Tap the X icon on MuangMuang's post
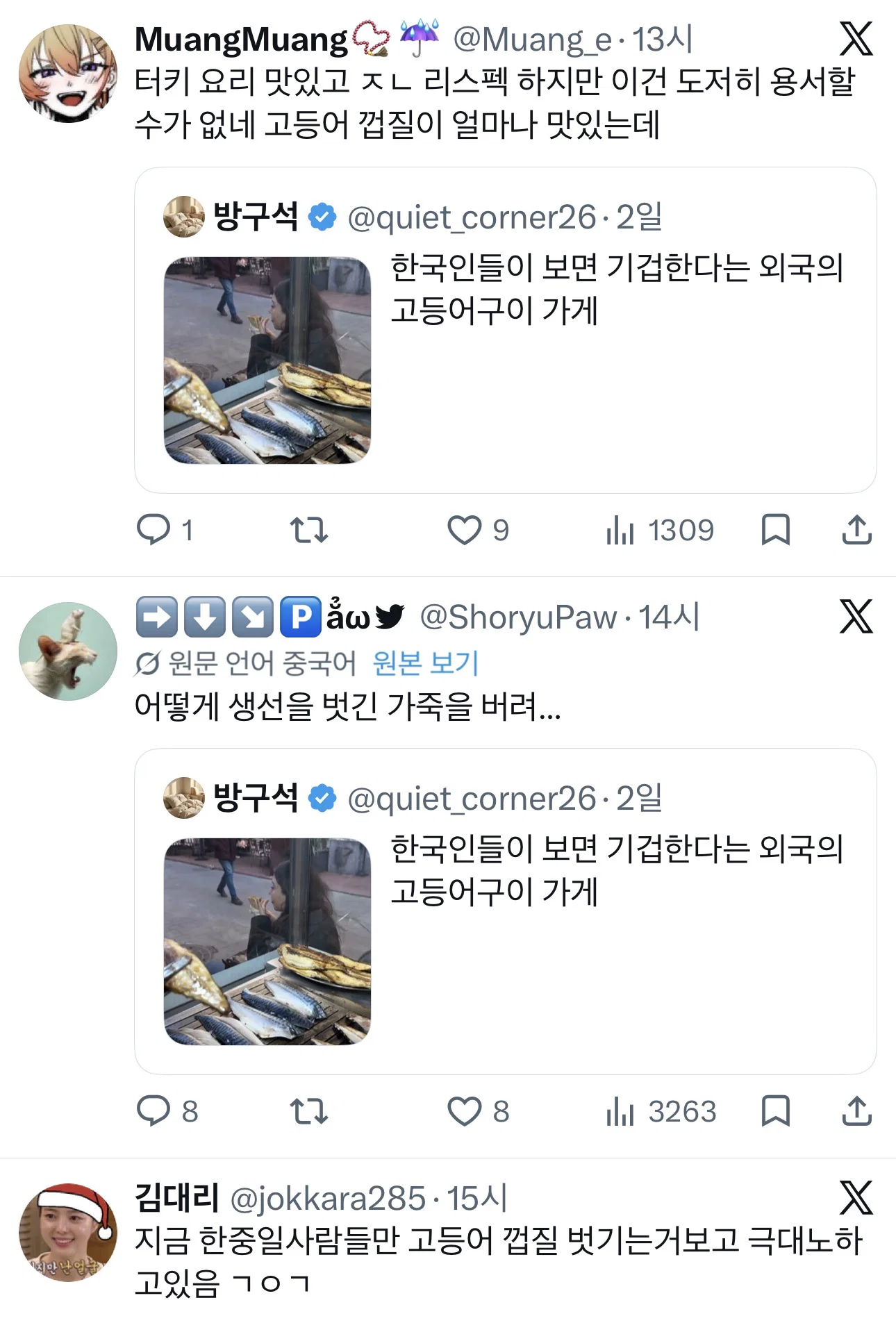Image resolution: width=896 pixels, height=1323 pixels. [x=856, y=39]
